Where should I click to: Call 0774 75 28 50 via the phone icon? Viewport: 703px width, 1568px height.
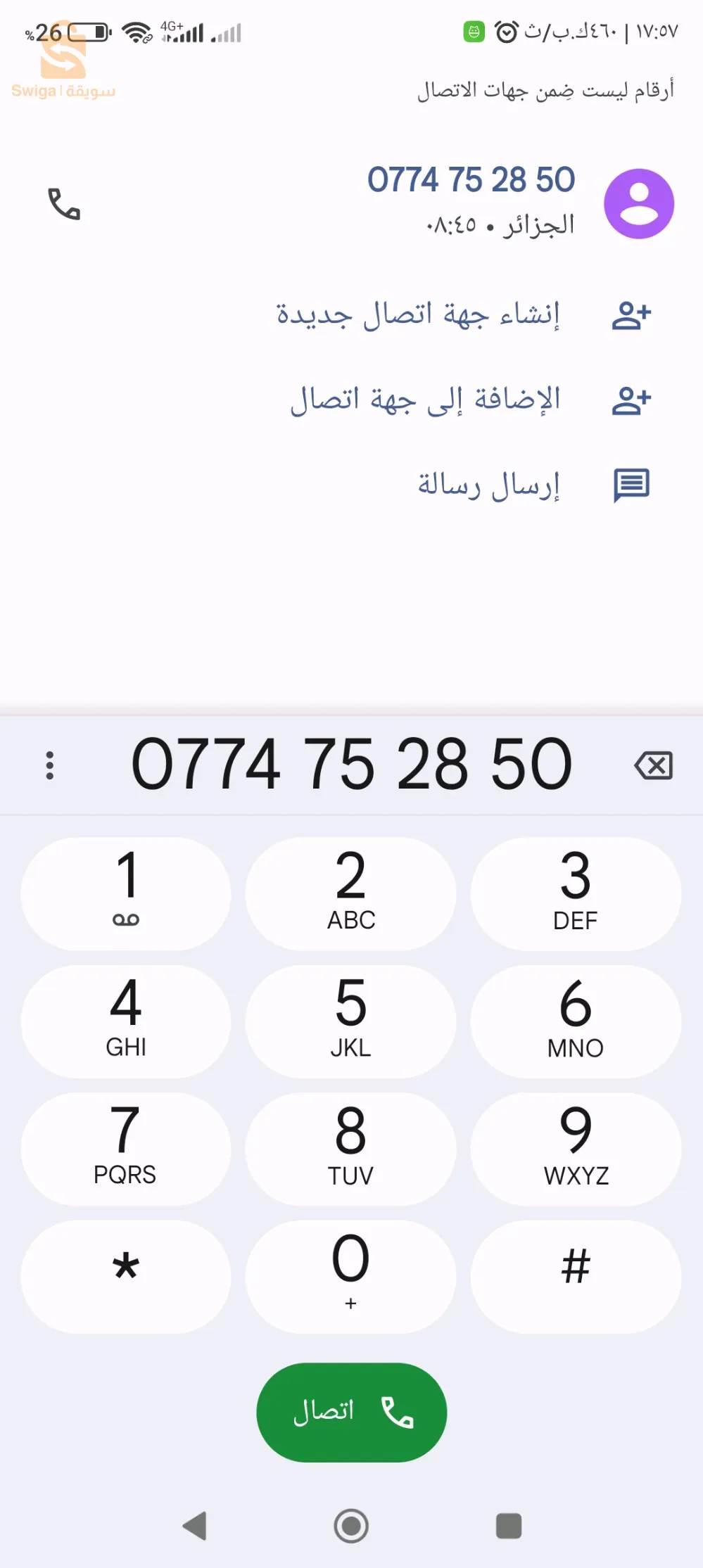[63, 204]
